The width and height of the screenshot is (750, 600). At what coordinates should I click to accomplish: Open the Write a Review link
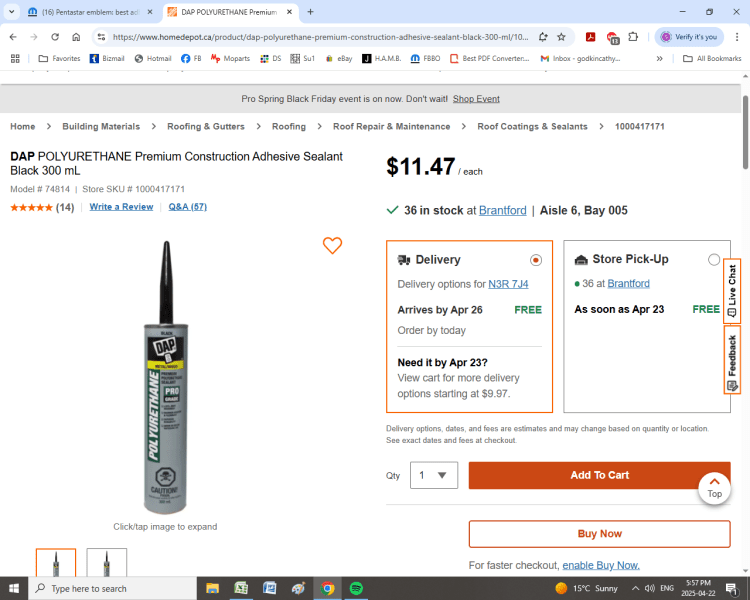[x=121, y=207]
